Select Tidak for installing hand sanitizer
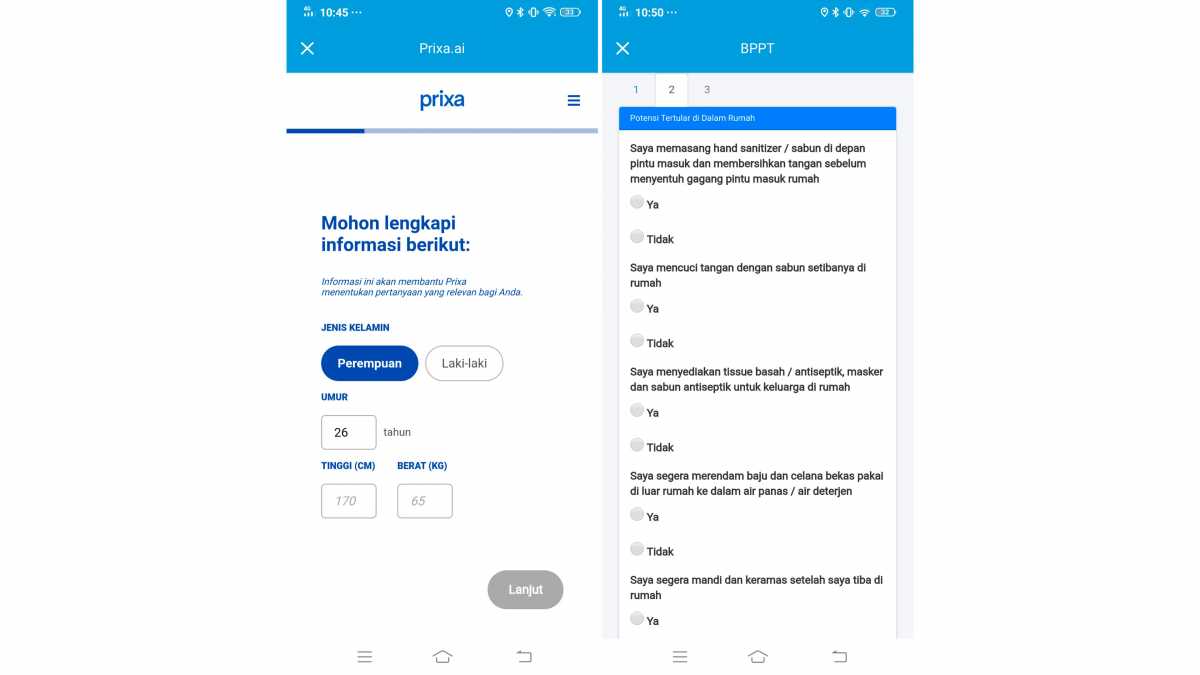 coord(637,237)
